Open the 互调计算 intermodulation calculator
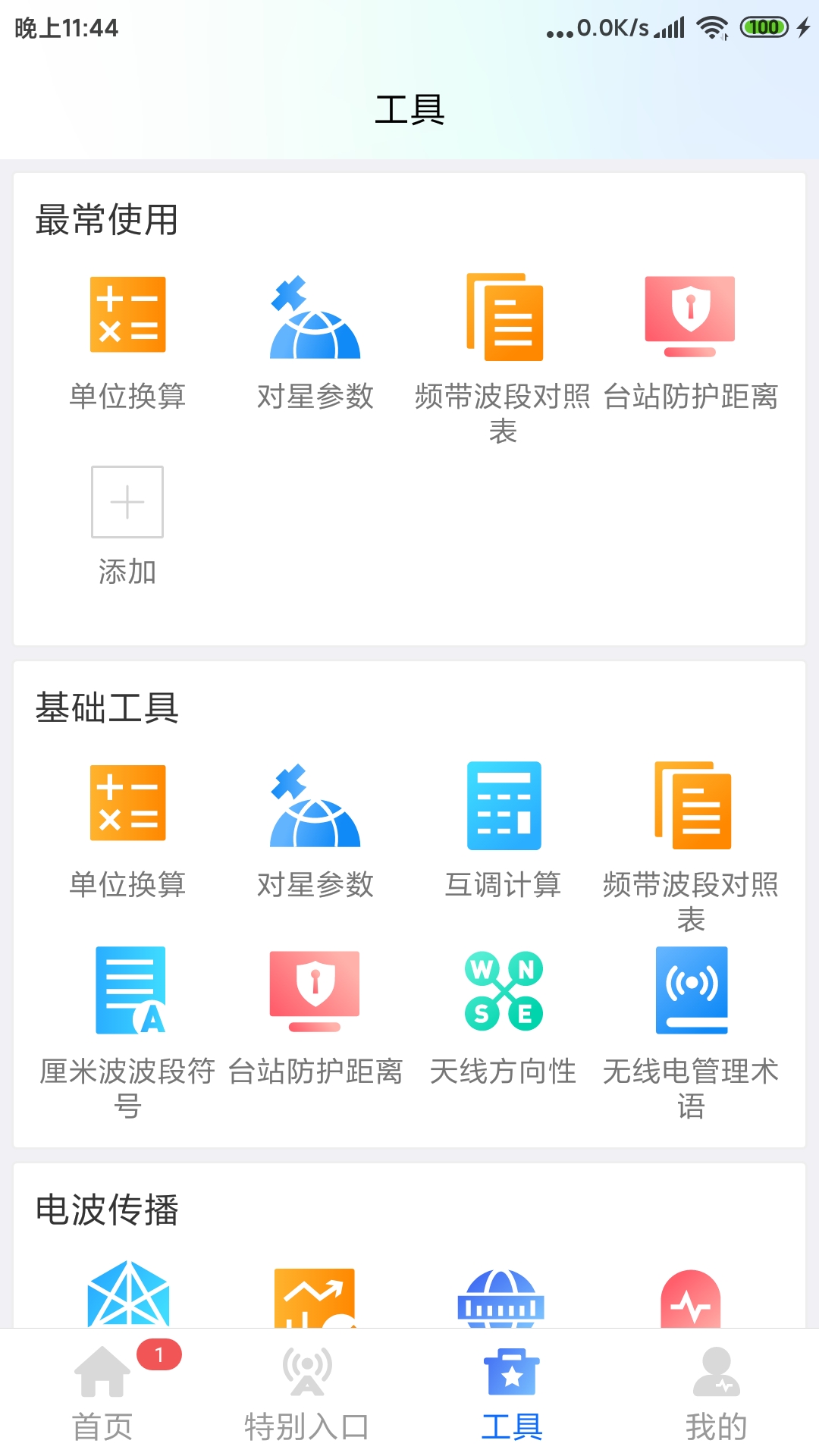 [x=503, y=806]
